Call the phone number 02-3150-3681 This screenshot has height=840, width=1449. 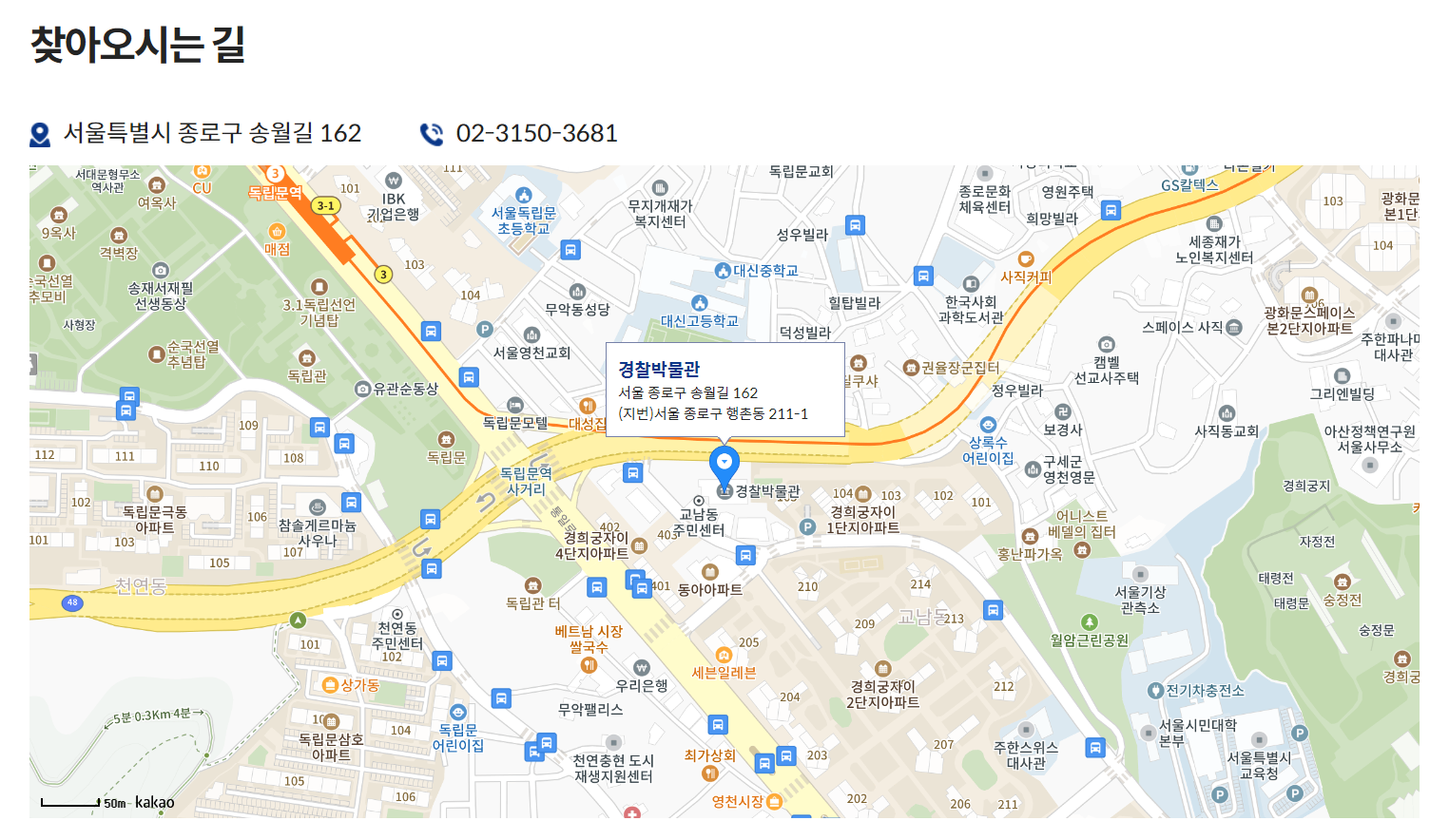coord(536,134)
